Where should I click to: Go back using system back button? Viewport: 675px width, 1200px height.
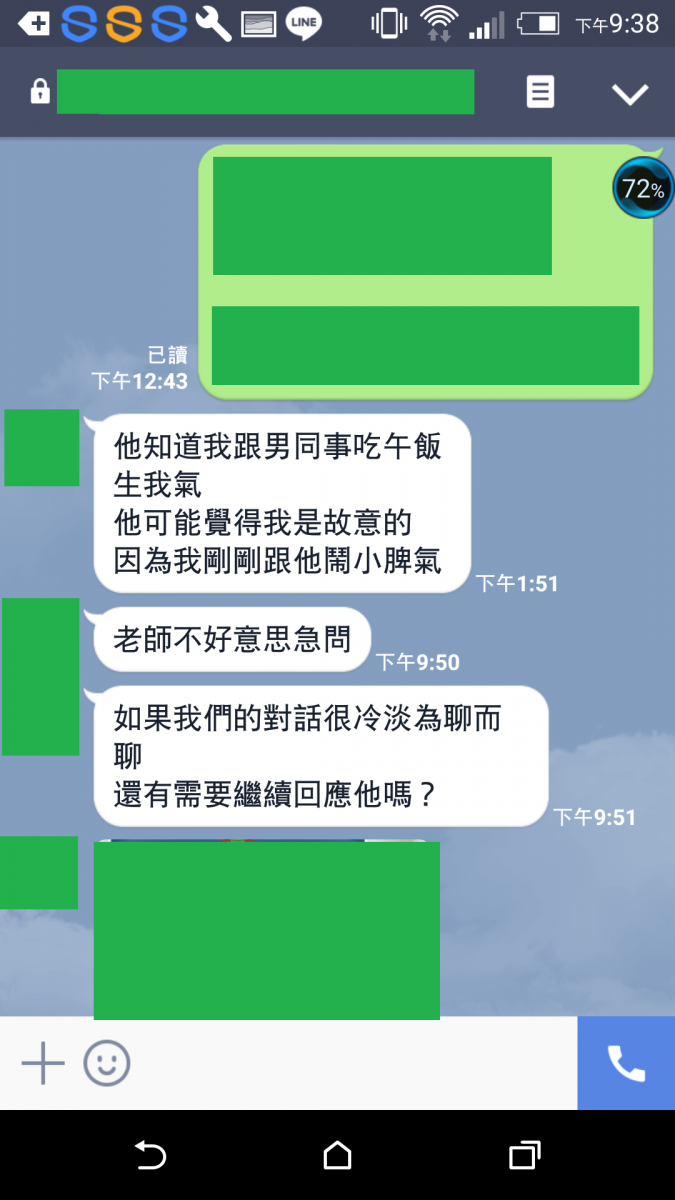point(150,1156)
